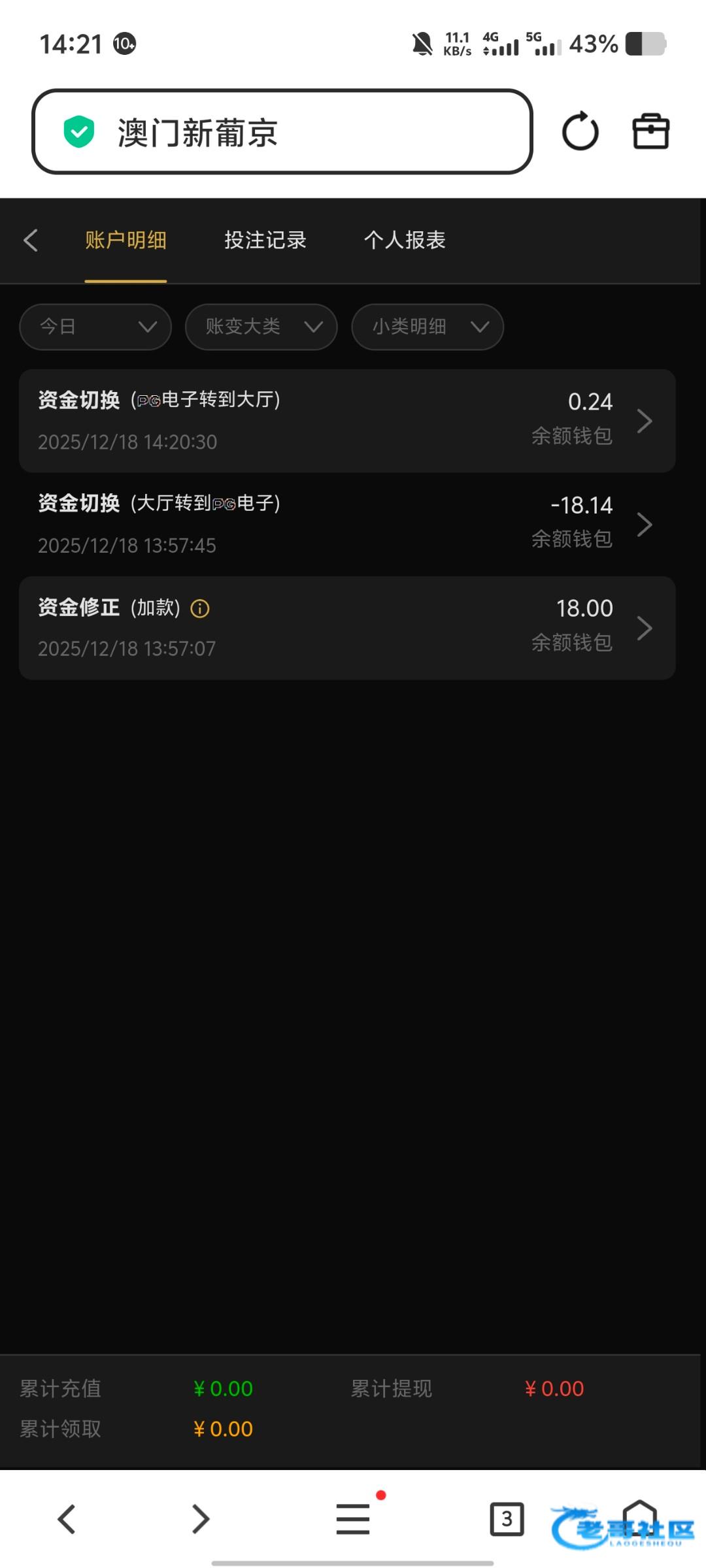Open the 18.00 资金修正 加款 record

pos(346,628)
